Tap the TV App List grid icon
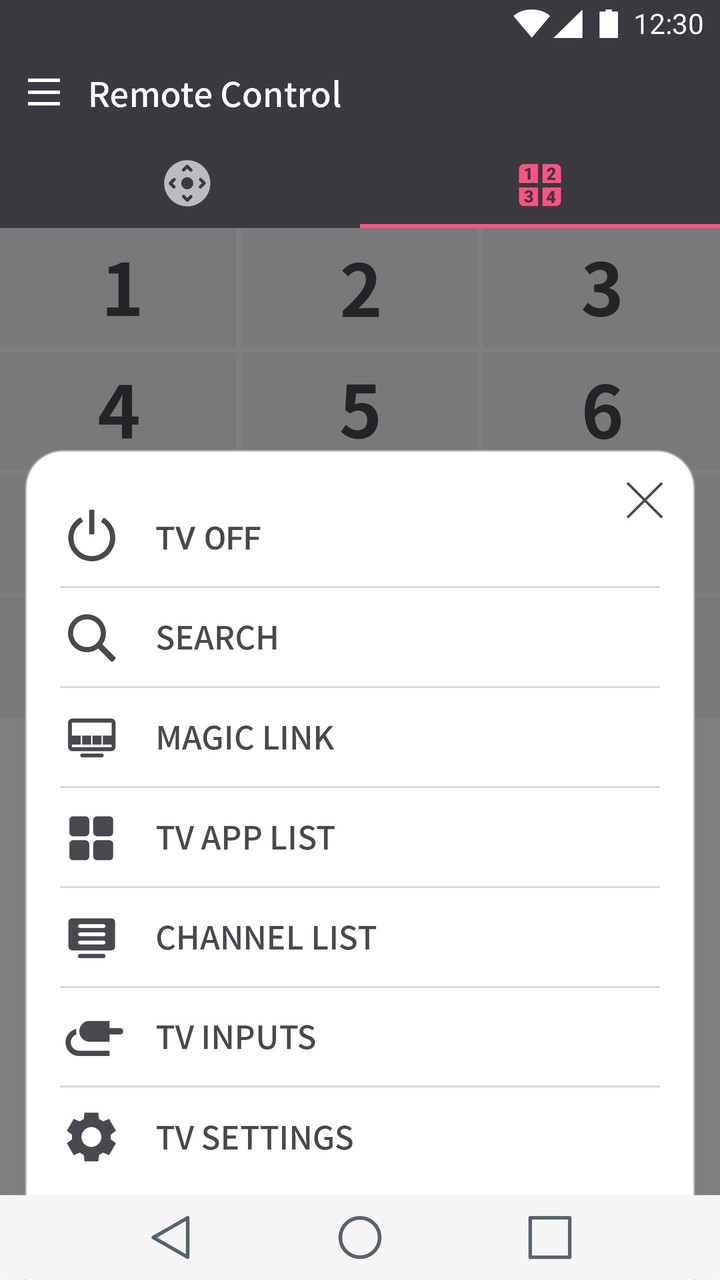Image resolution: width=720 pixels, height=1280 pixels. coord(91,837)
